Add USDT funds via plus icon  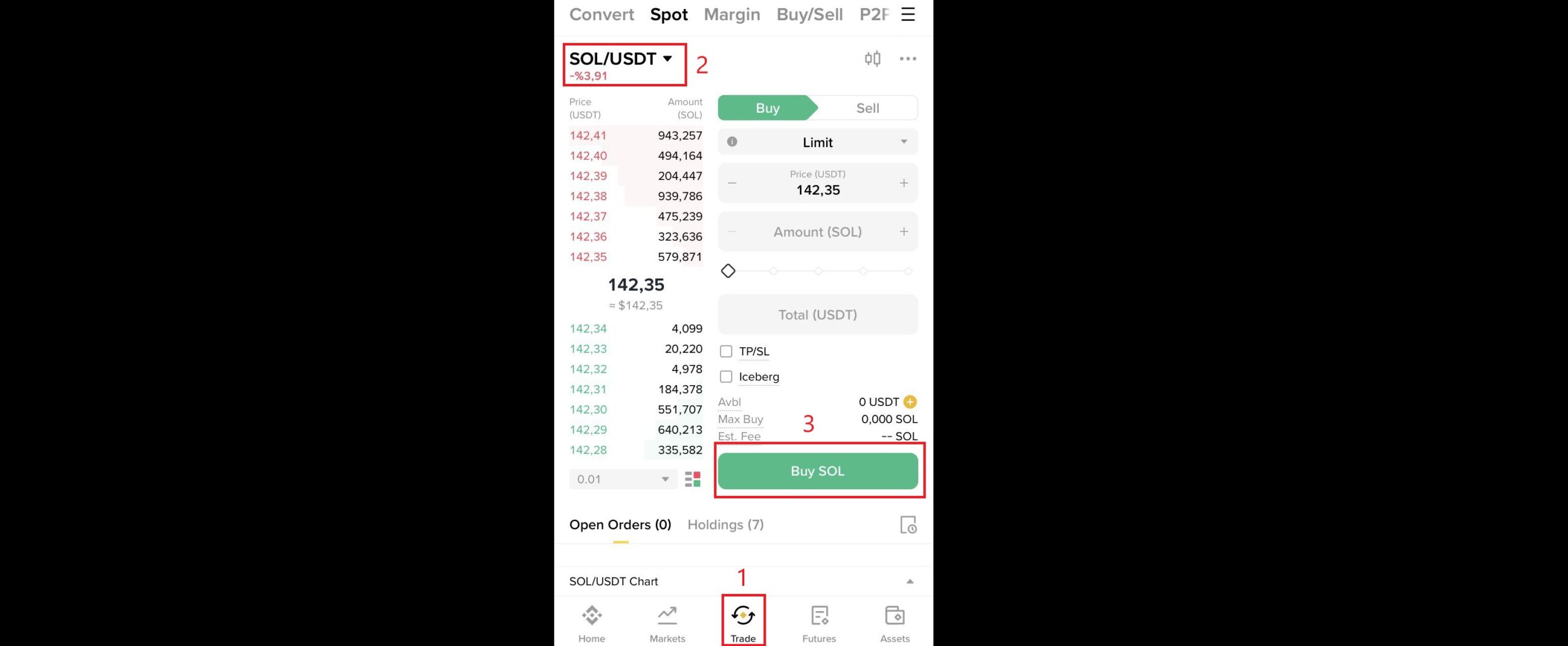click(x=910, y=402)
